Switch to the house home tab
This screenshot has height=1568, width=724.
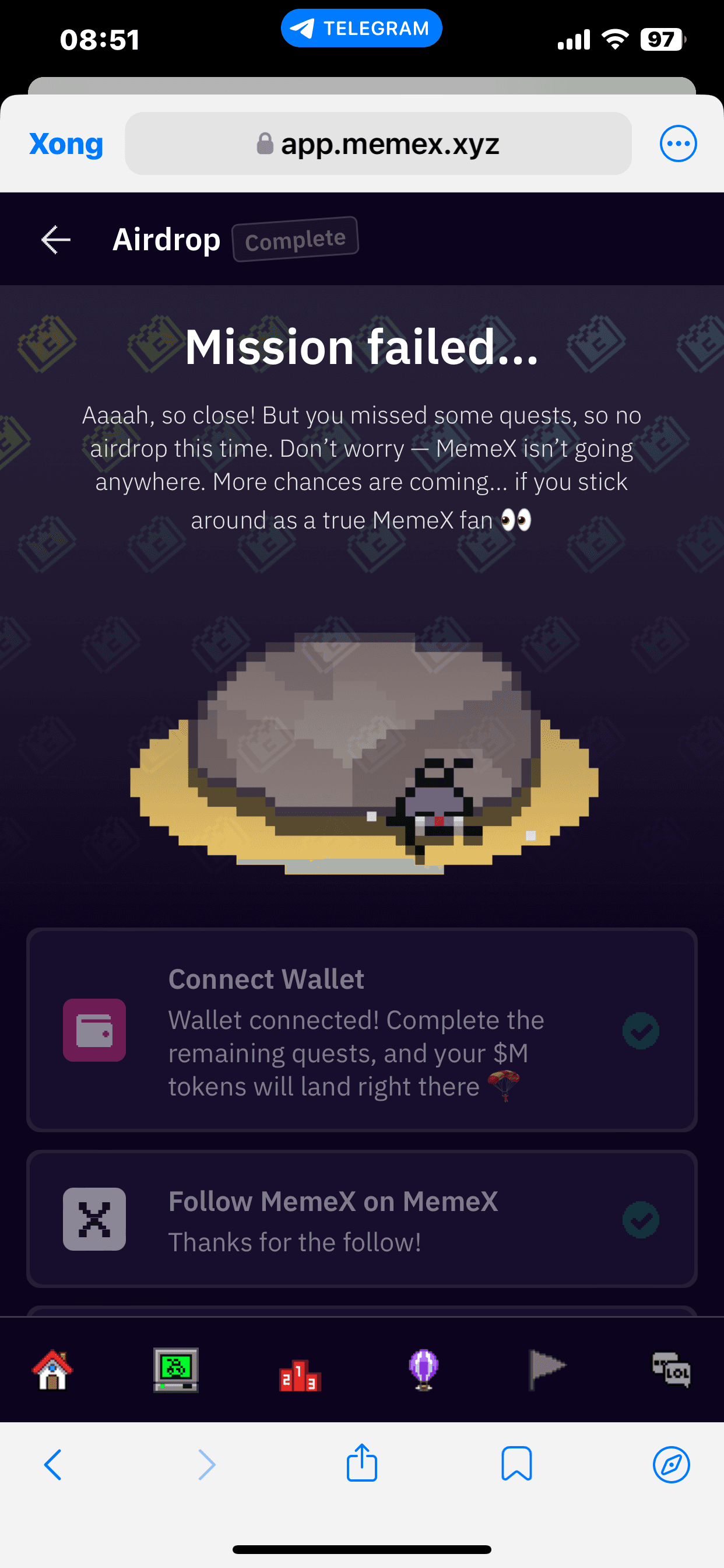(x=53, y=1370)
